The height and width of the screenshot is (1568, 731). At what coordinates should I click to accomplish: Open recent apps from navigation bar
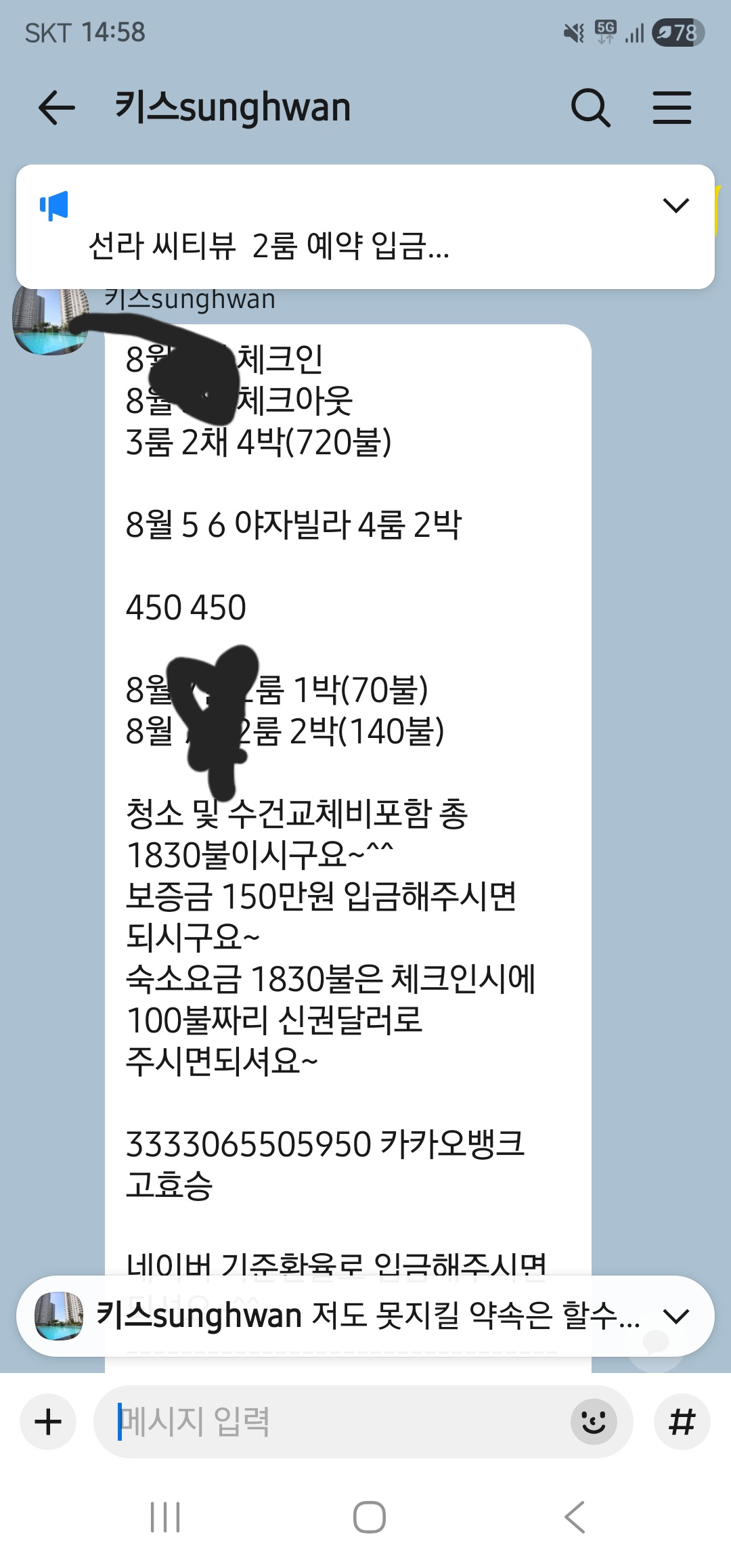tap(165, 1517)
